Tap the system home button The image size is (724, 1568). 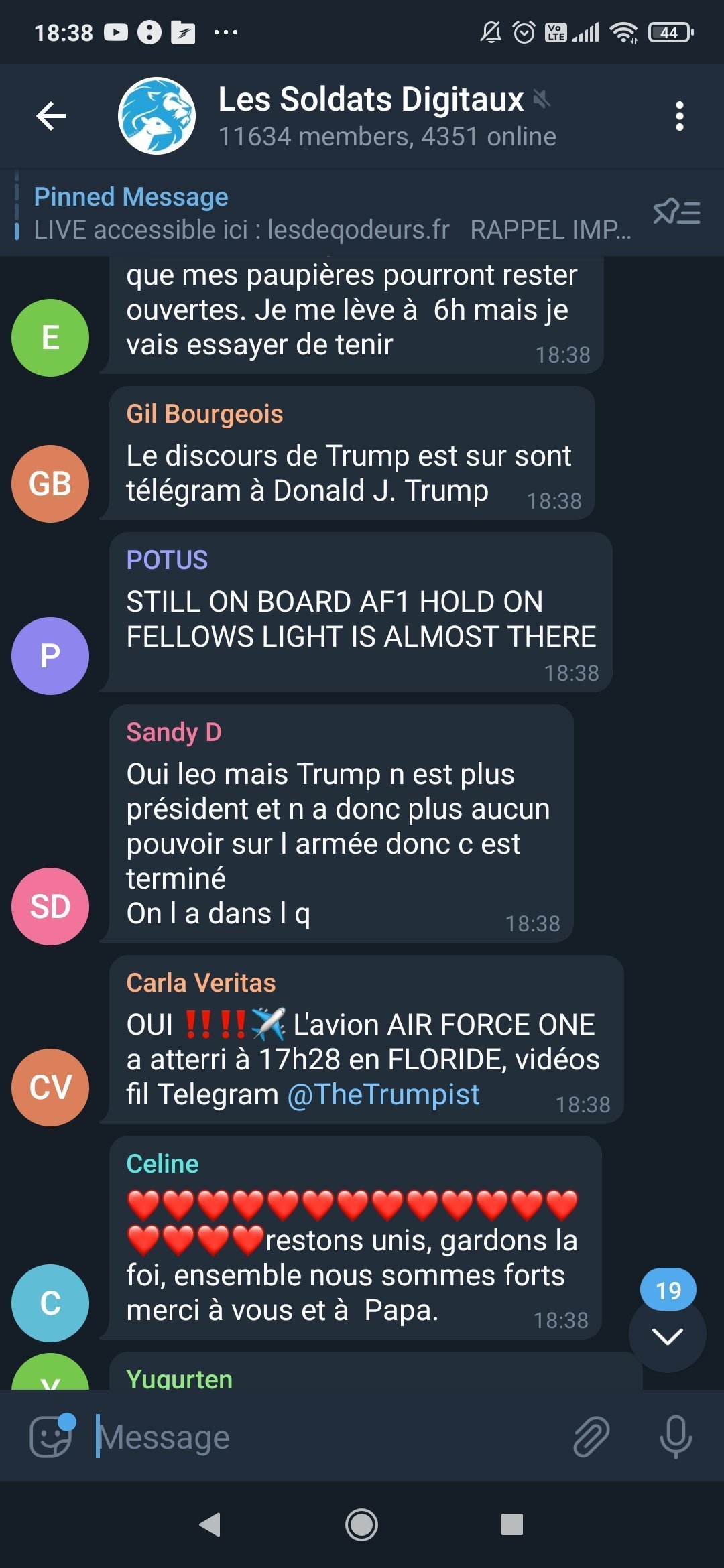point(361,1525)
